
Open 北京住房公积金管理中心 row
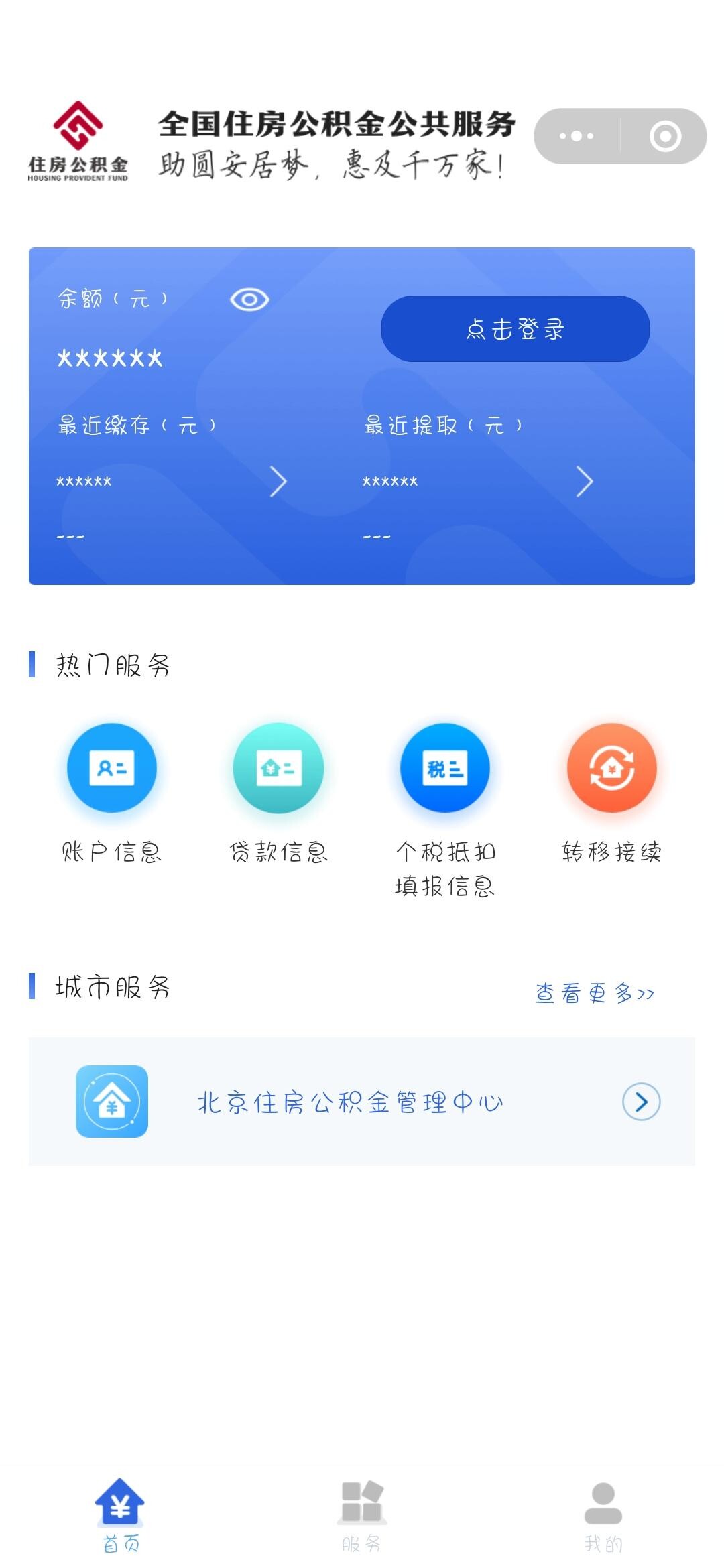[362, 1102]
